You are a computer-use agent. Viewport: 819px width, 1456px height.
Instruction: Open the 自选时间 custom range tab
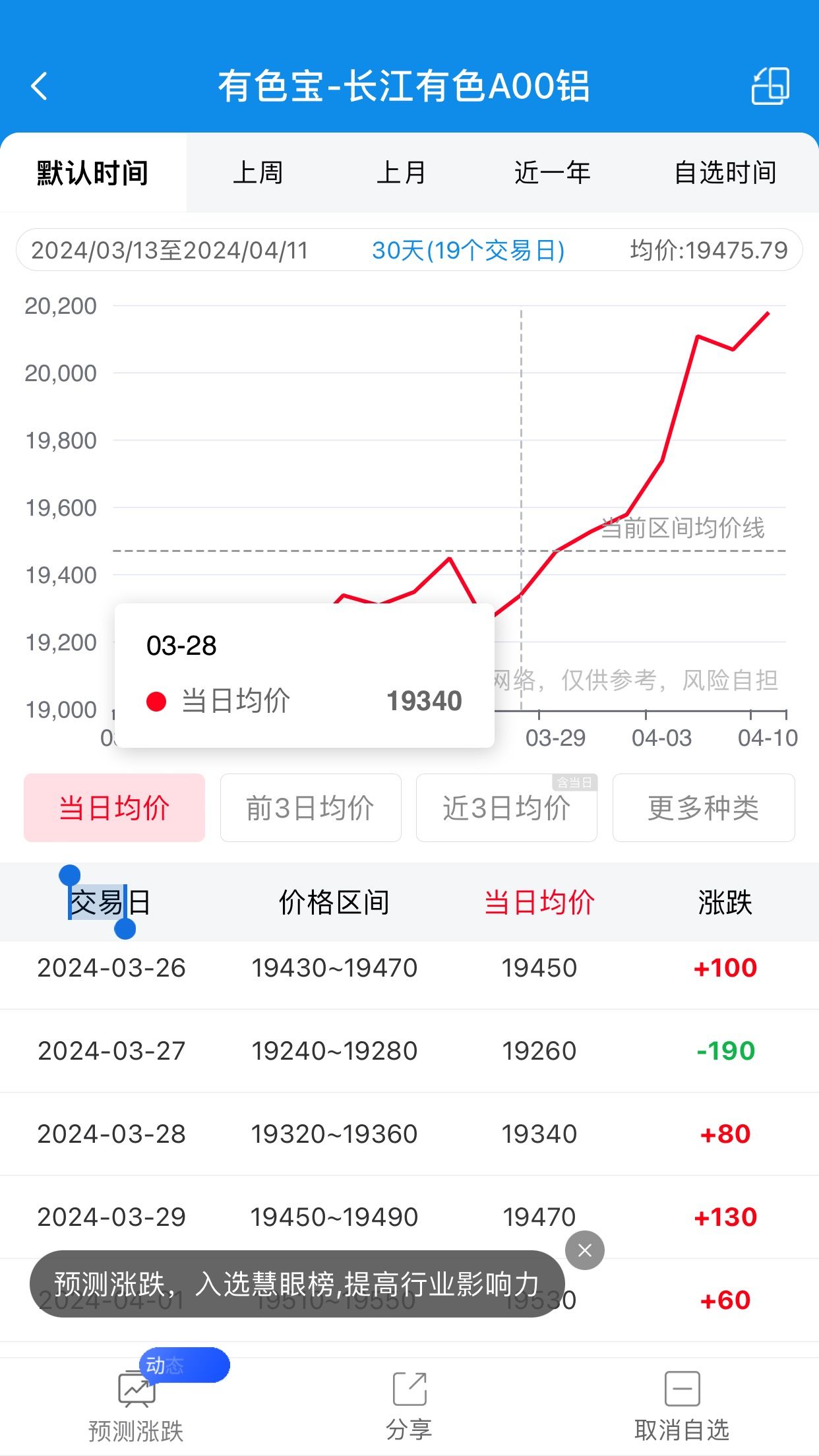coord(725,173)
